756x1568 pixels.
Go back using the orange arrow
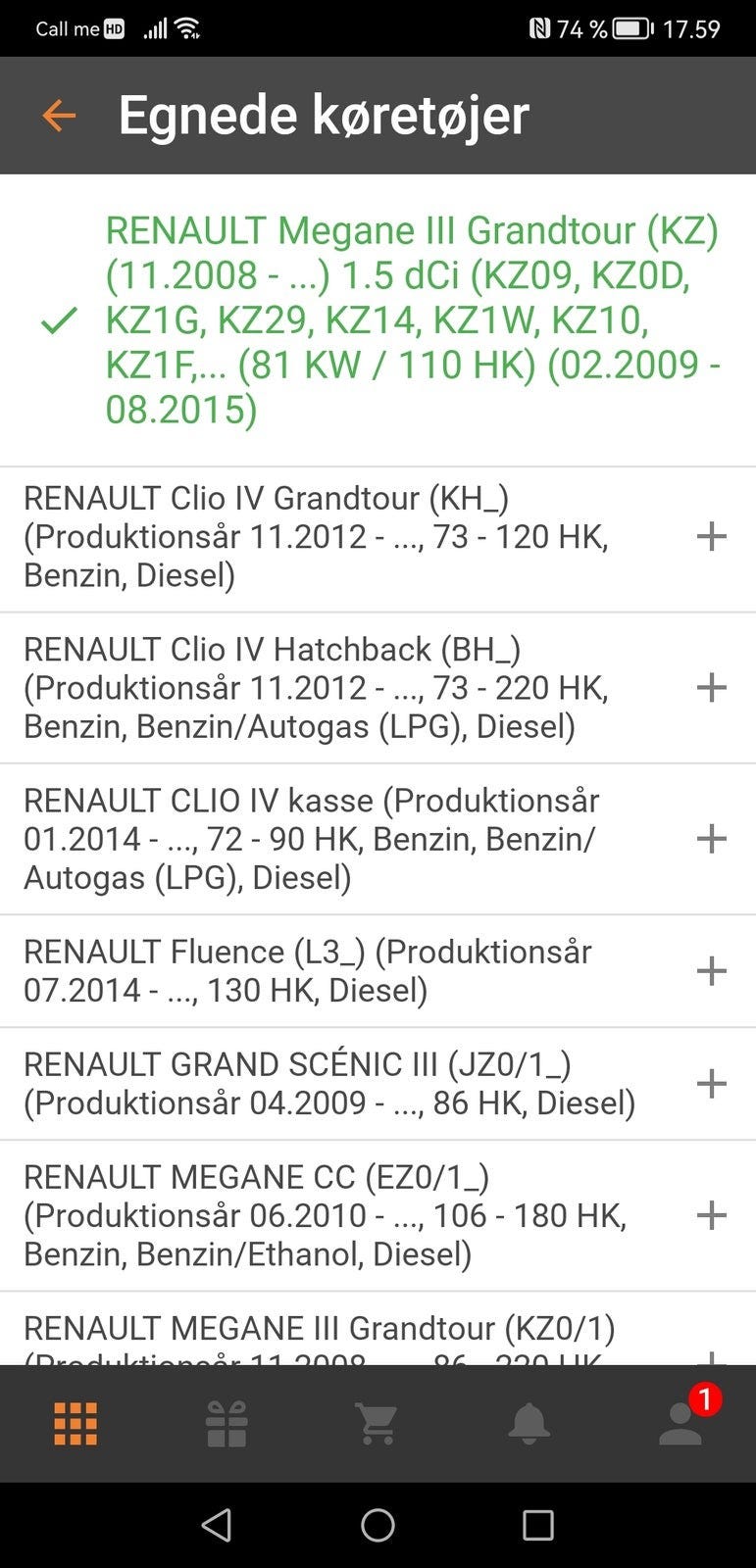click(59, 116)
